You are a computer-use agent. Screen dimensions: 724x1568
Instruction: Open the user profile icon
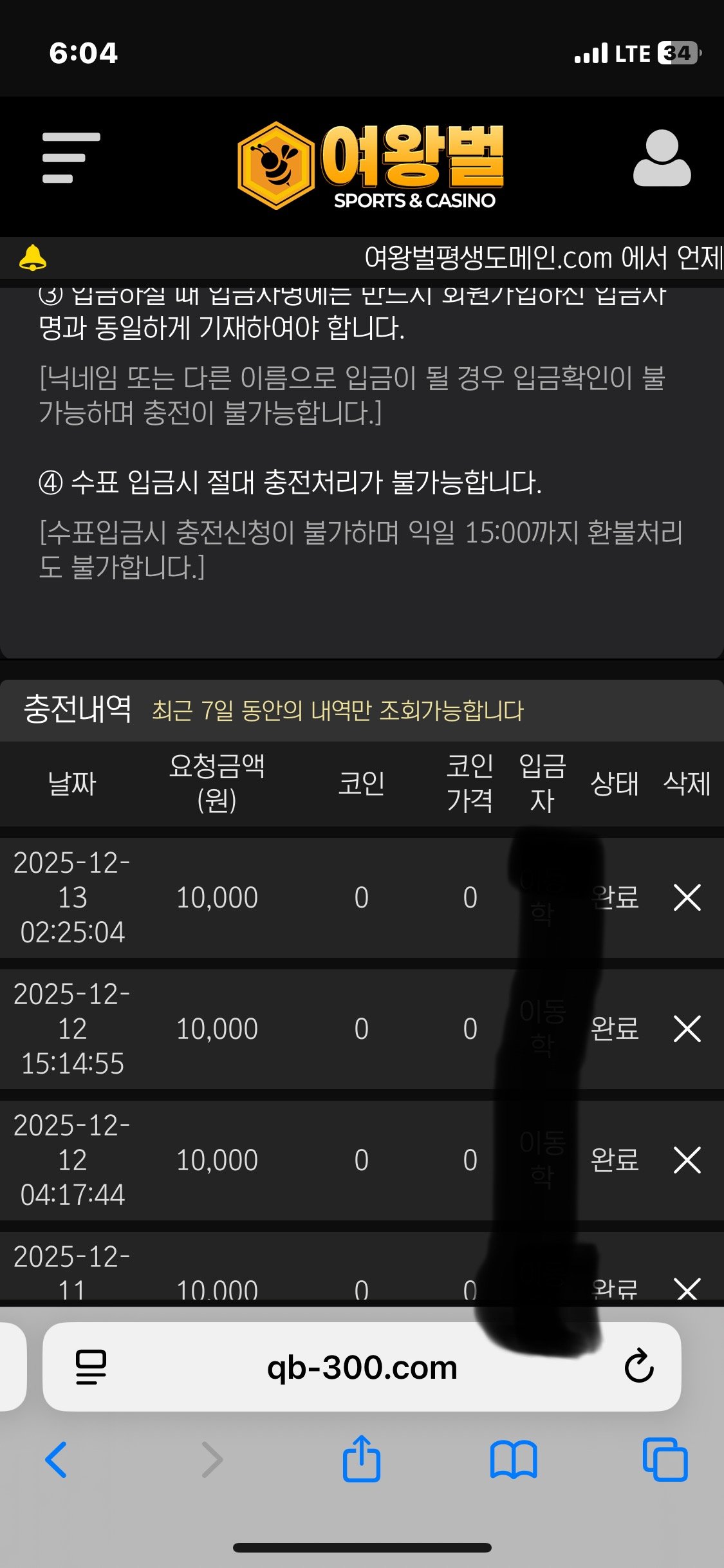(662, 158)
